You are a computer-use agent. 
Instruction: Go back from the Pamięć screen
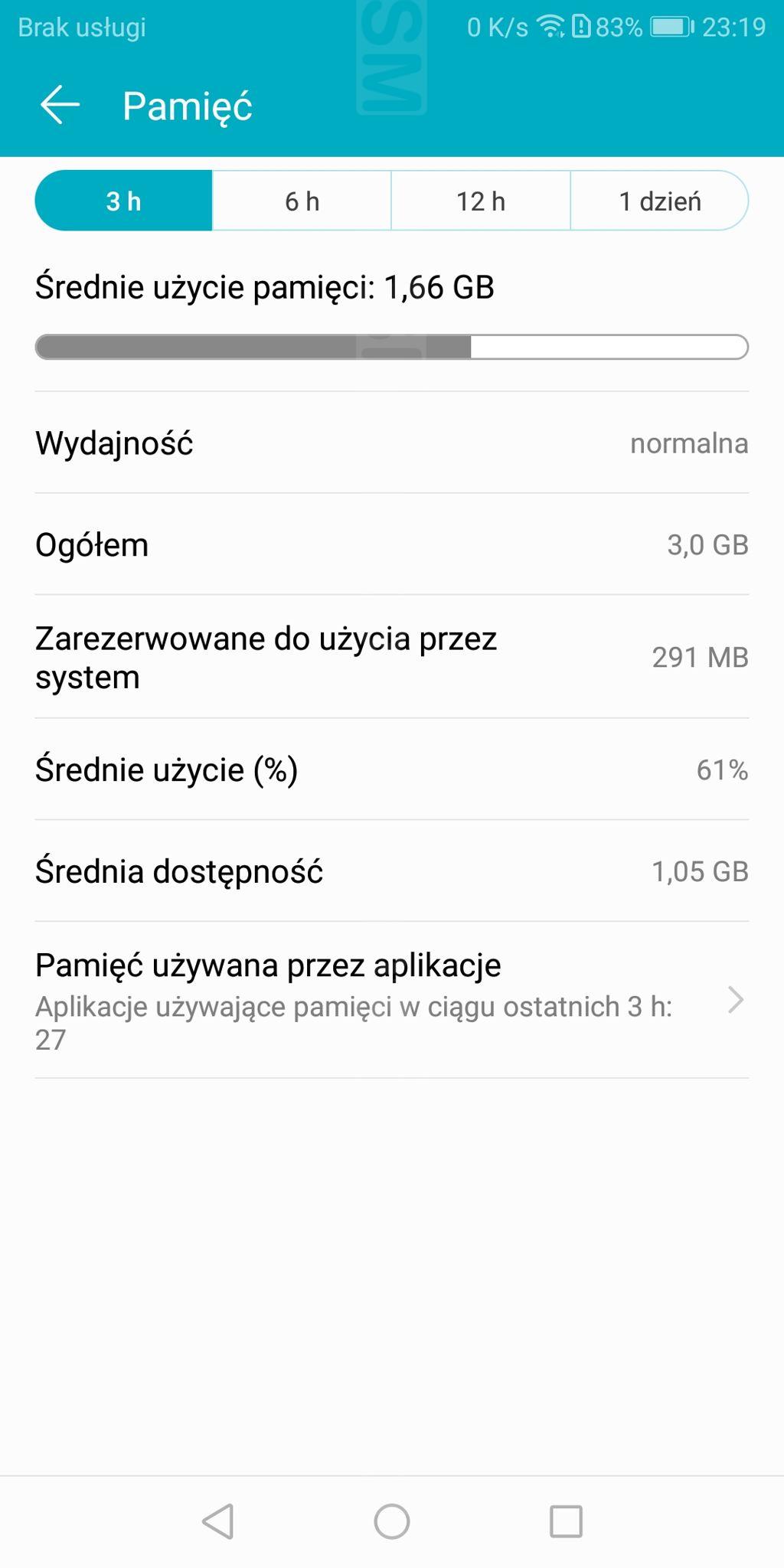(60, 105)
